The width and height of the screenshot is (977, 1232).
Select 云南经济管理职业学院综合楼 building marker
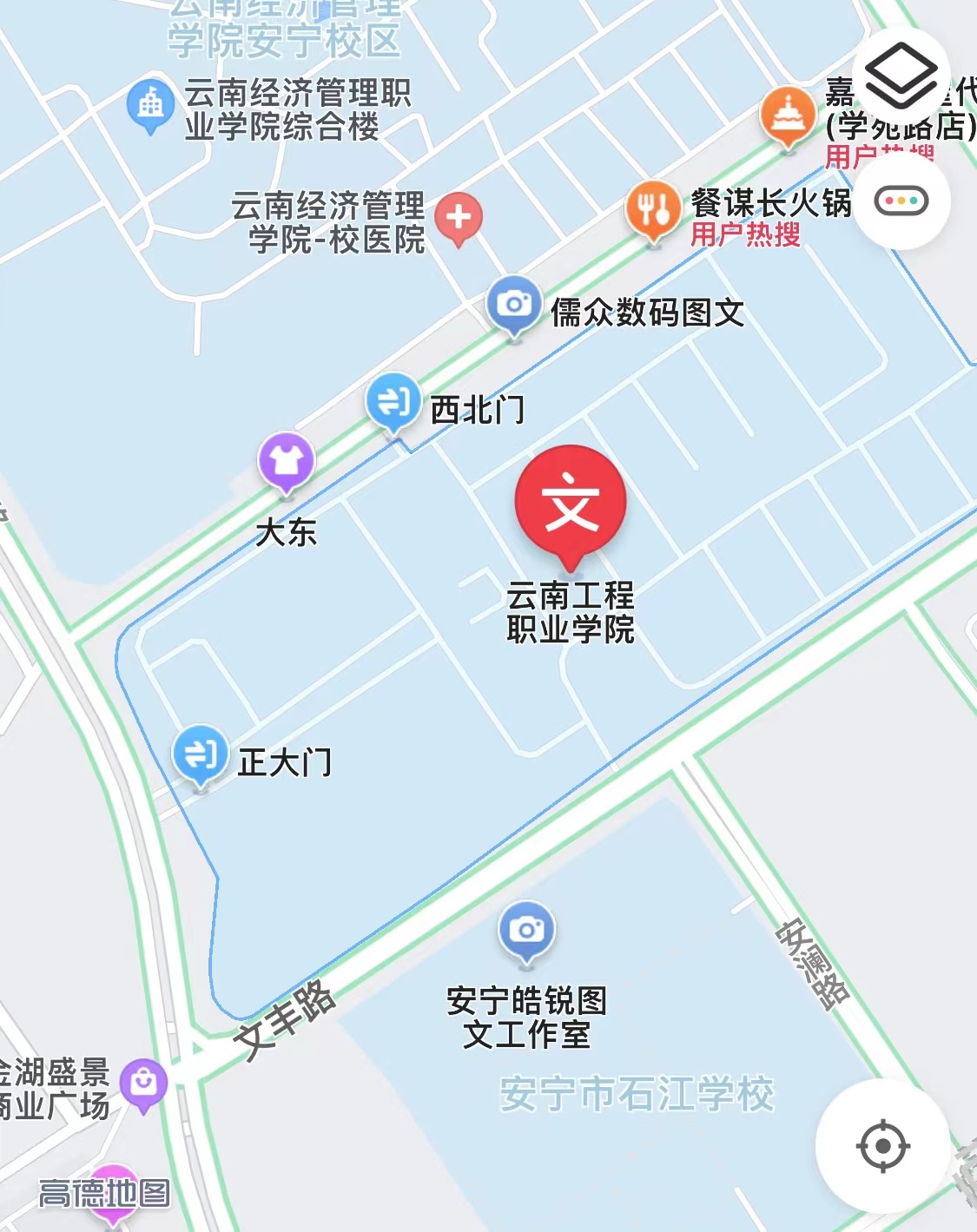(150, 105)
